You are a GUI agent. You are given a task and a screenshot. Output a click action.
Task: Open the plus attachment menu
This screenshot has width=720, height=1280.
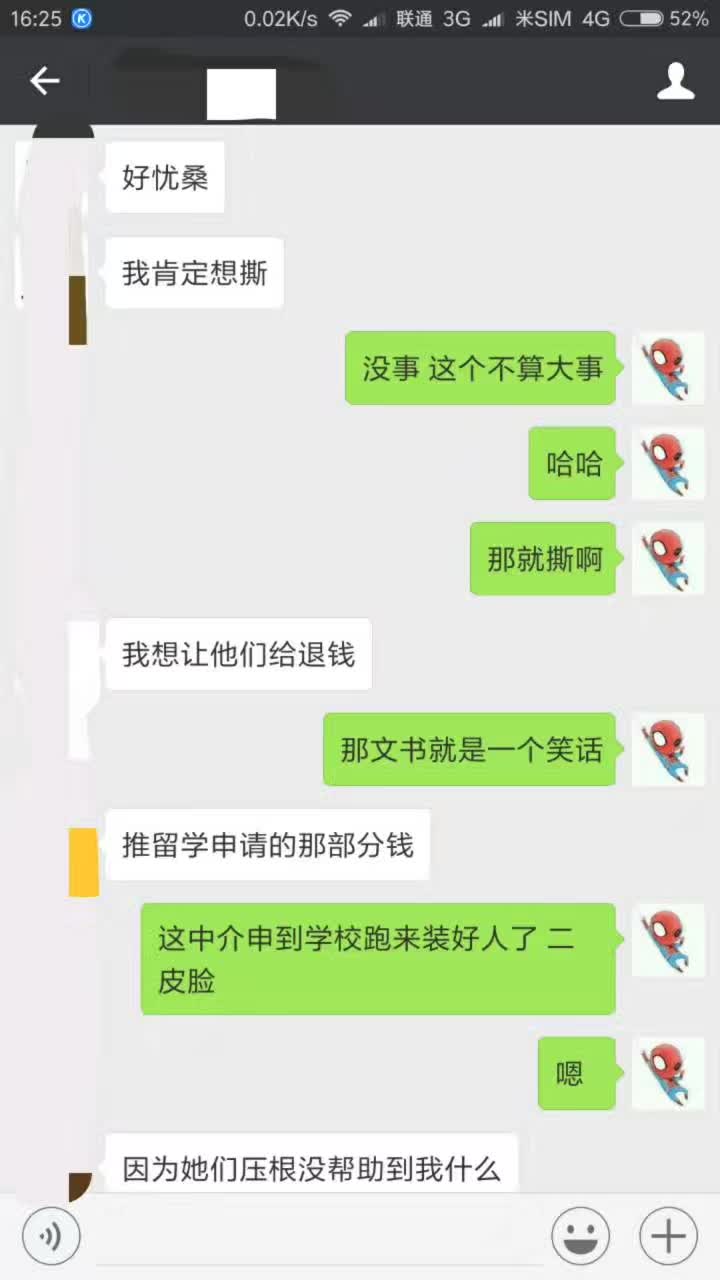click(x=668, y=1237)
